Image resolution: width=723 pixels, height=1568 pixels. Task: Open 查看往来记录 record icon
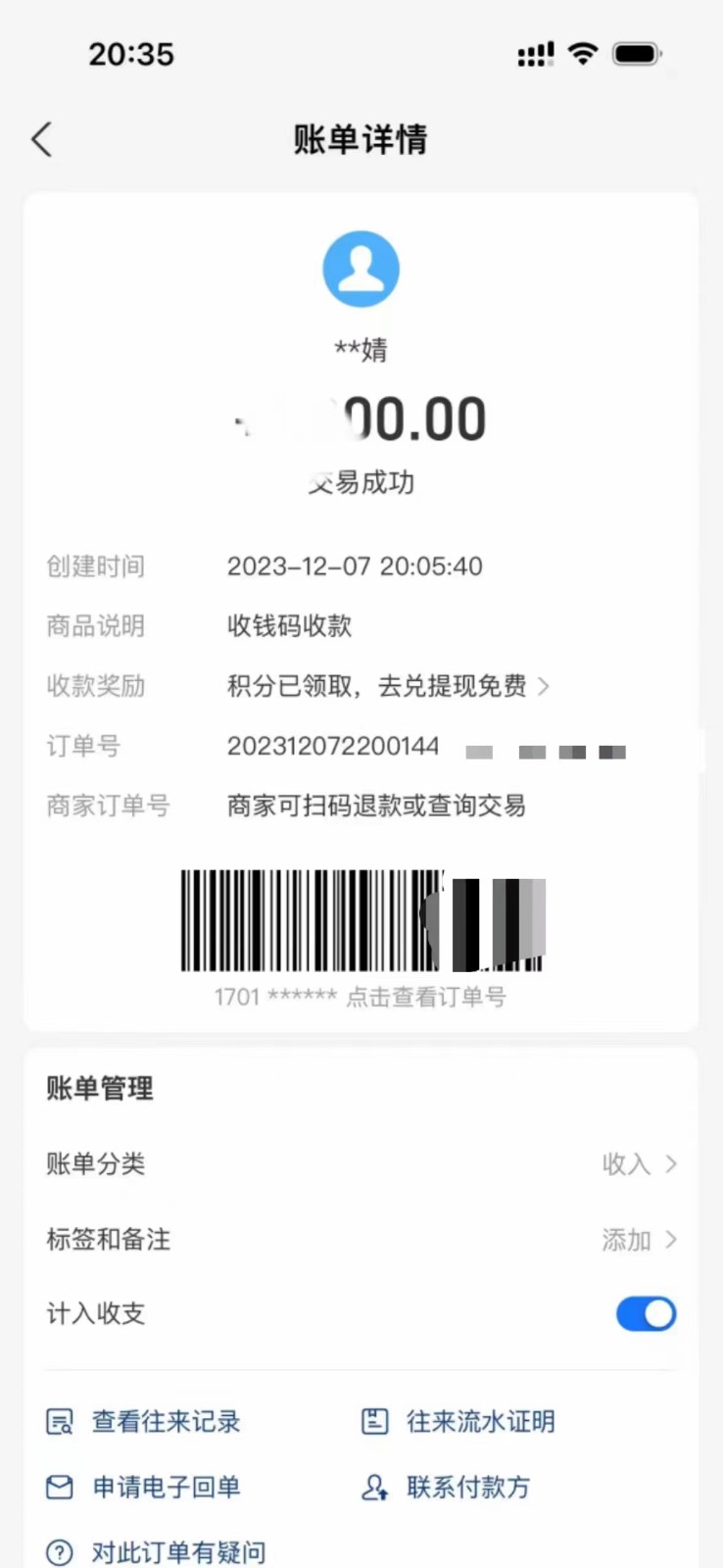click(59, 1422)
